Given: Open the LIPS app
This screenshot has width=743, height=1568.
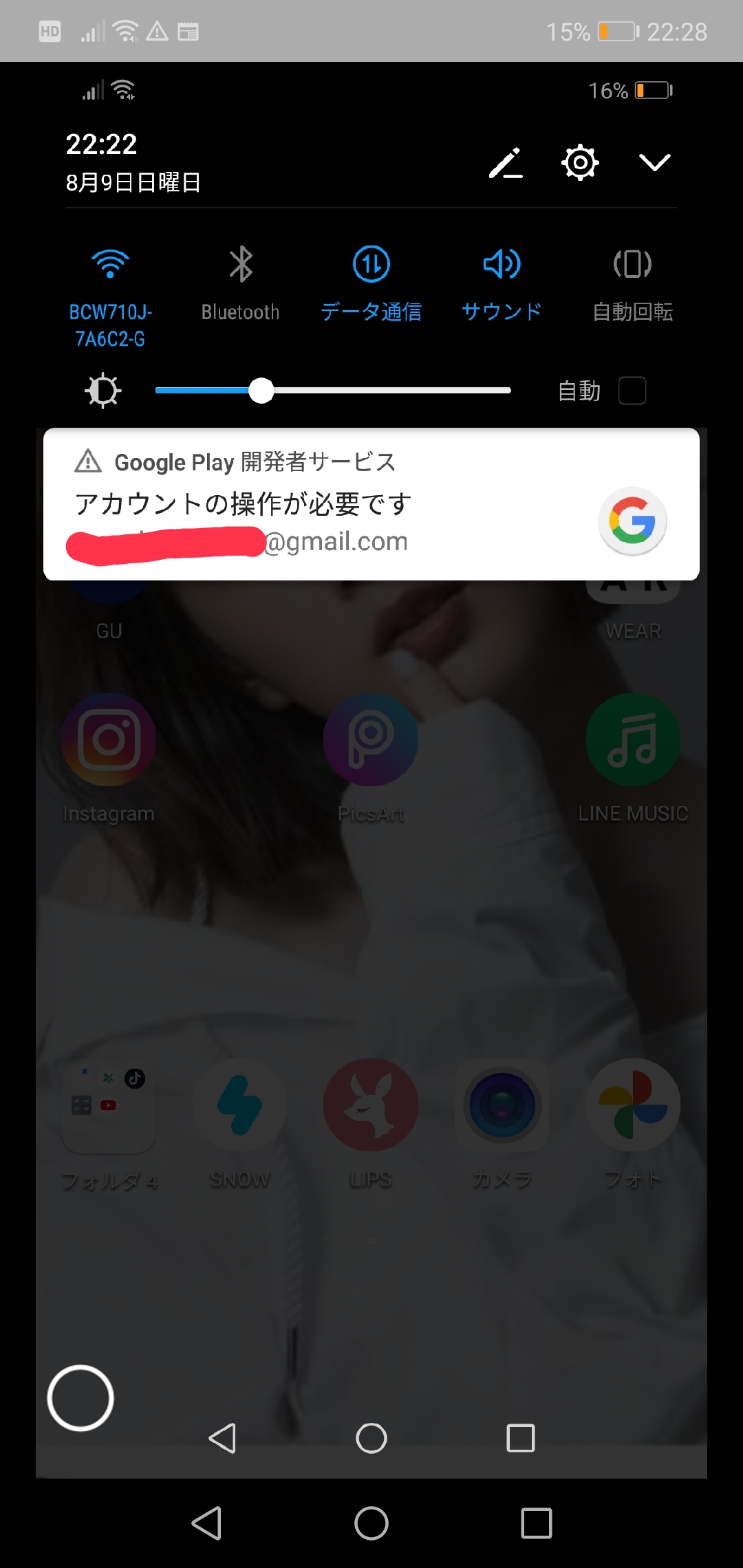Looking at the screenshot, I should (x=370, y=1104).
